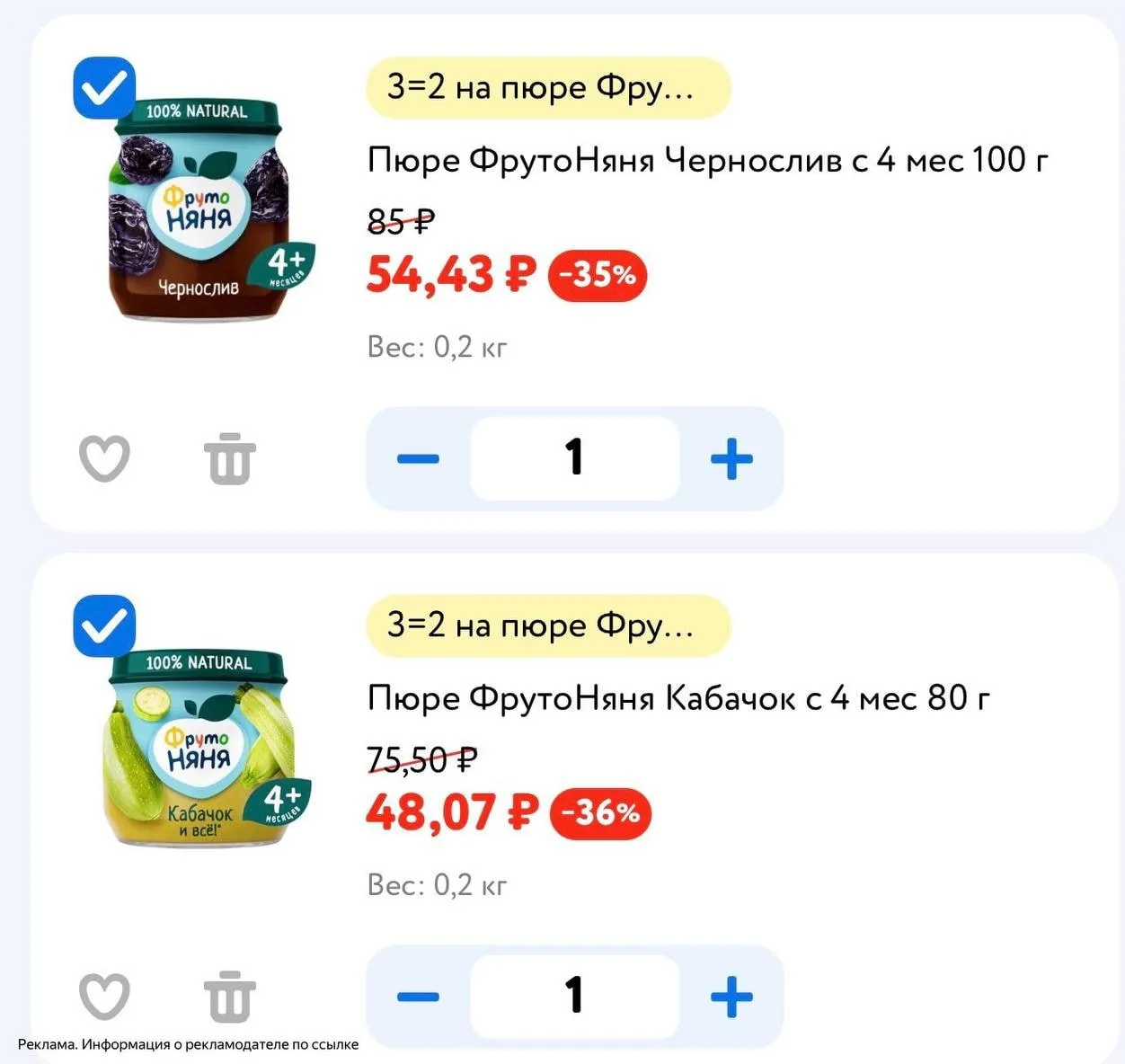Increase the Кабачок puree quantity
The height and width of the screenshot is (1064, 1125).
(731, 997)
